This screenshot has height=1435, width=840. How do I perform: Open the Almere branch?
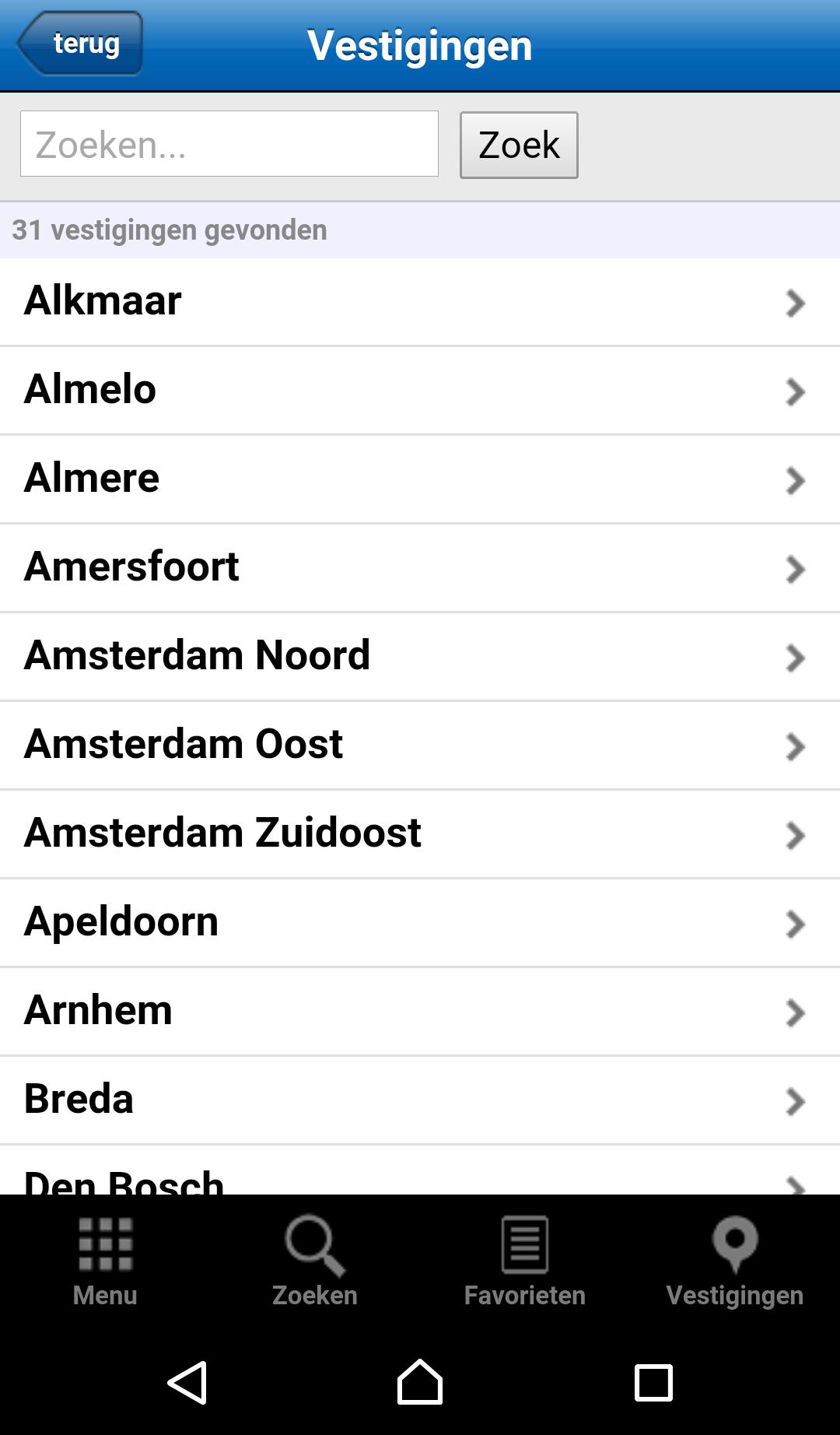click(x=420, y=479)
